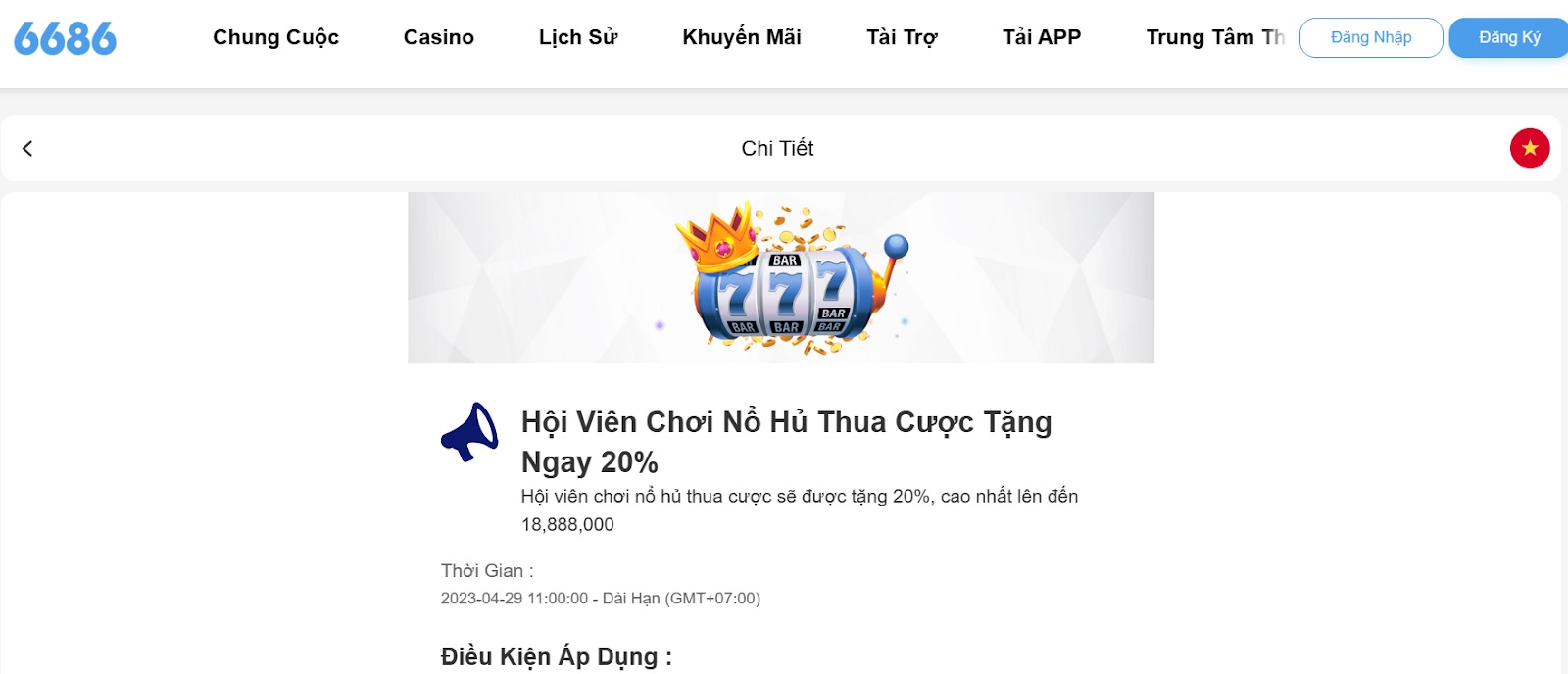Image resolution: width=1568 pixels, height=674 pixels.
Task: Switch to the Casino section
Action: [438, 37]
